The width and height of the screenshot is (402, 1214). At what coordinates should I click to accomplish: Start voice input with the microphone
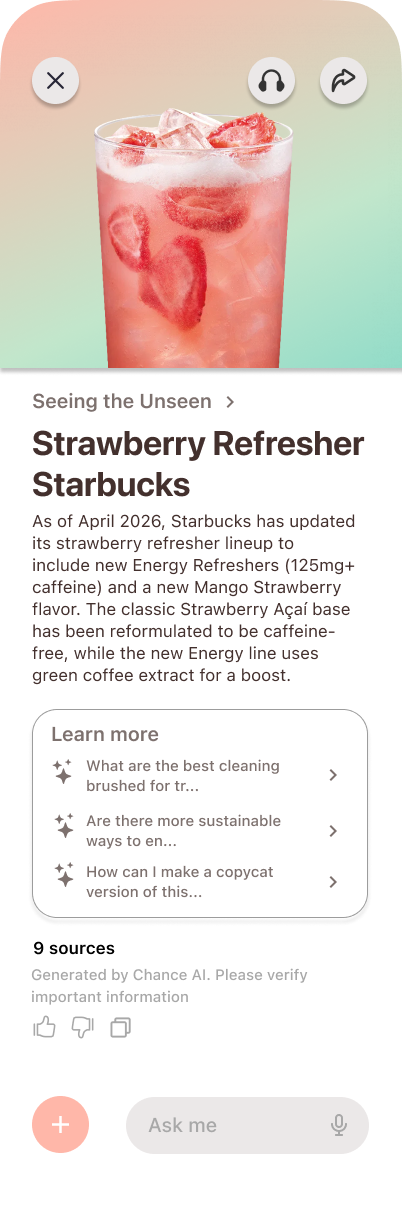coord(339,1125)
